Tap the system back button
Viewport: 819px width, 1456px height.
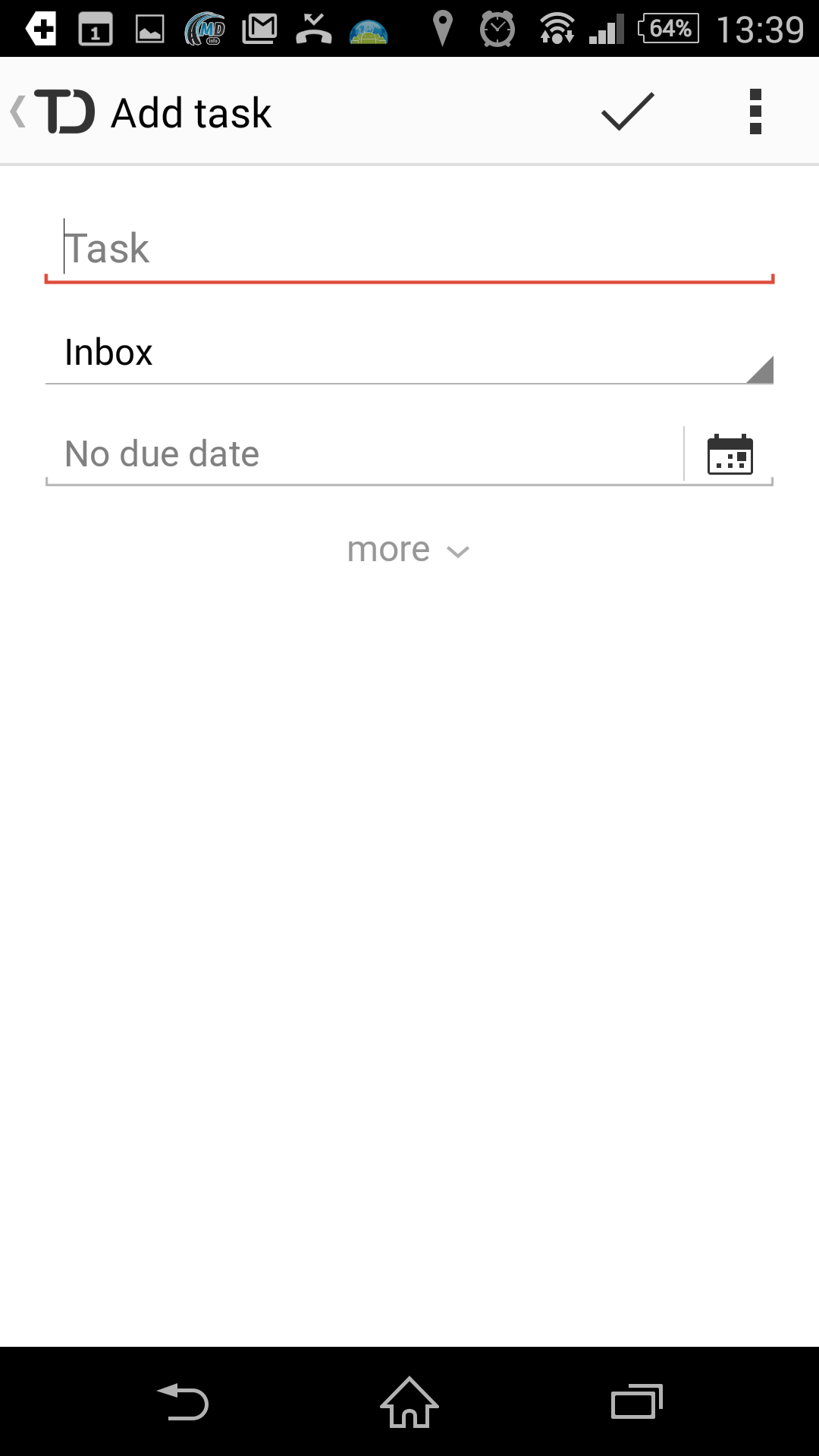182,1401
